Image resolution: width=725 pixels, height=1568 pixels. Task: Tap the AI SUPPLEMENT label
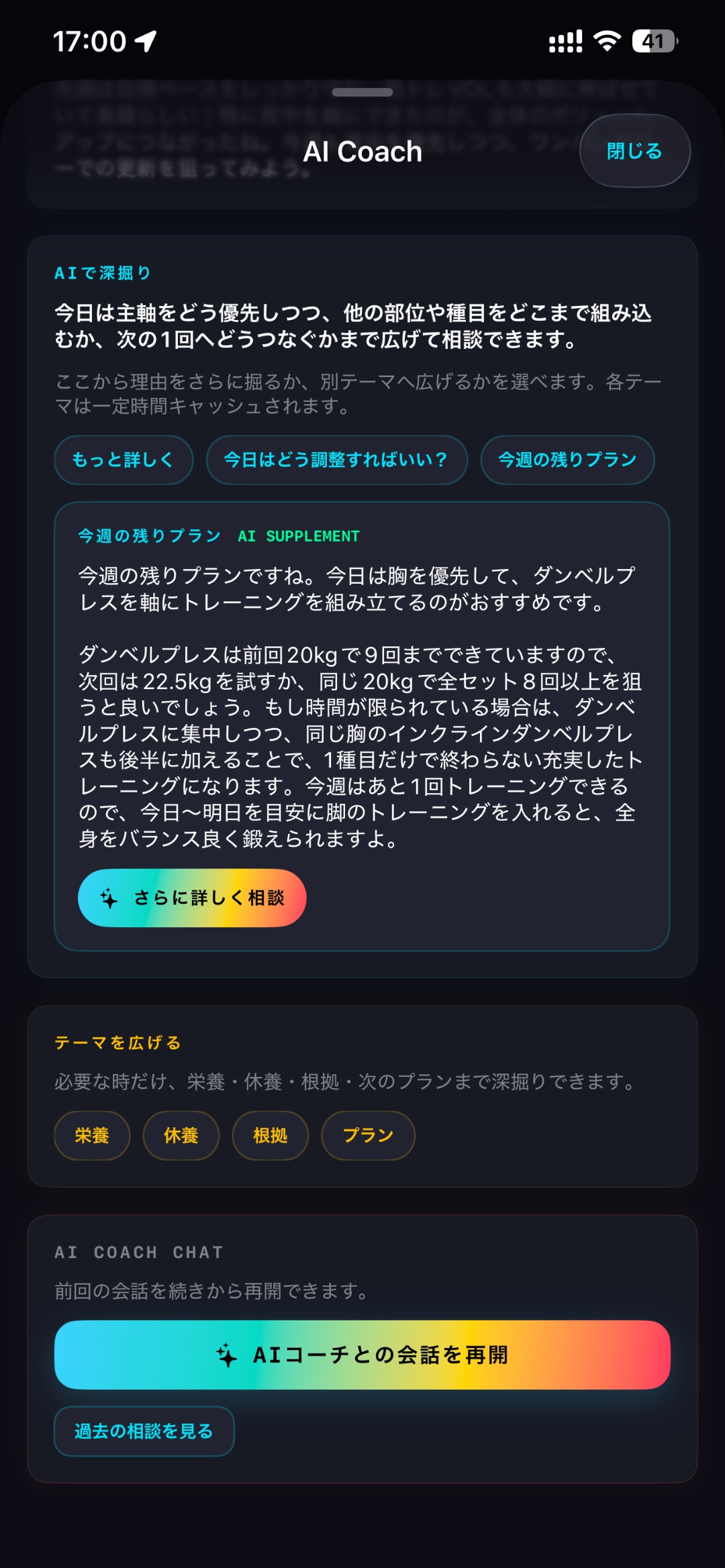299,536
